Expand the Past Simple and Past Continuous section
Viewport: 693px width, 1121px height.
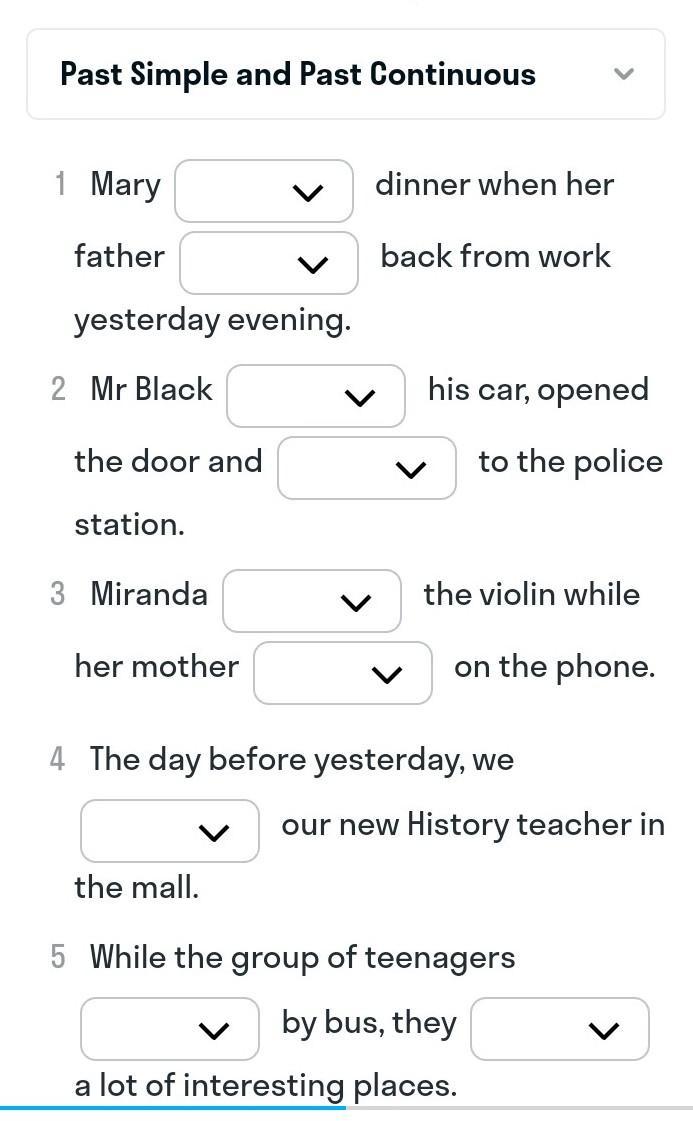(x=345, y=74)
